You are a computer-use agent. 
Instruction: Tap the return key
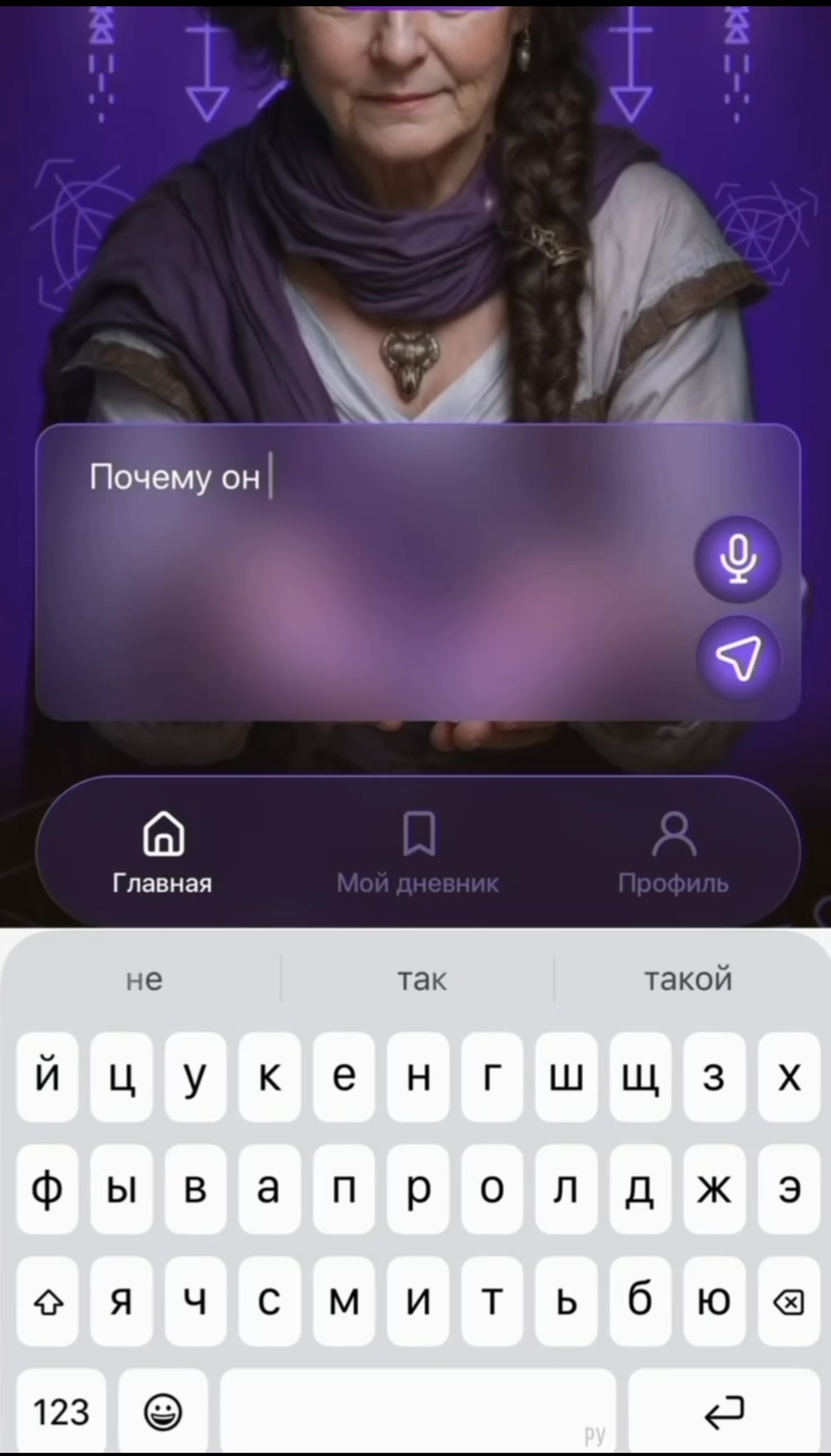coord(724,1411)
